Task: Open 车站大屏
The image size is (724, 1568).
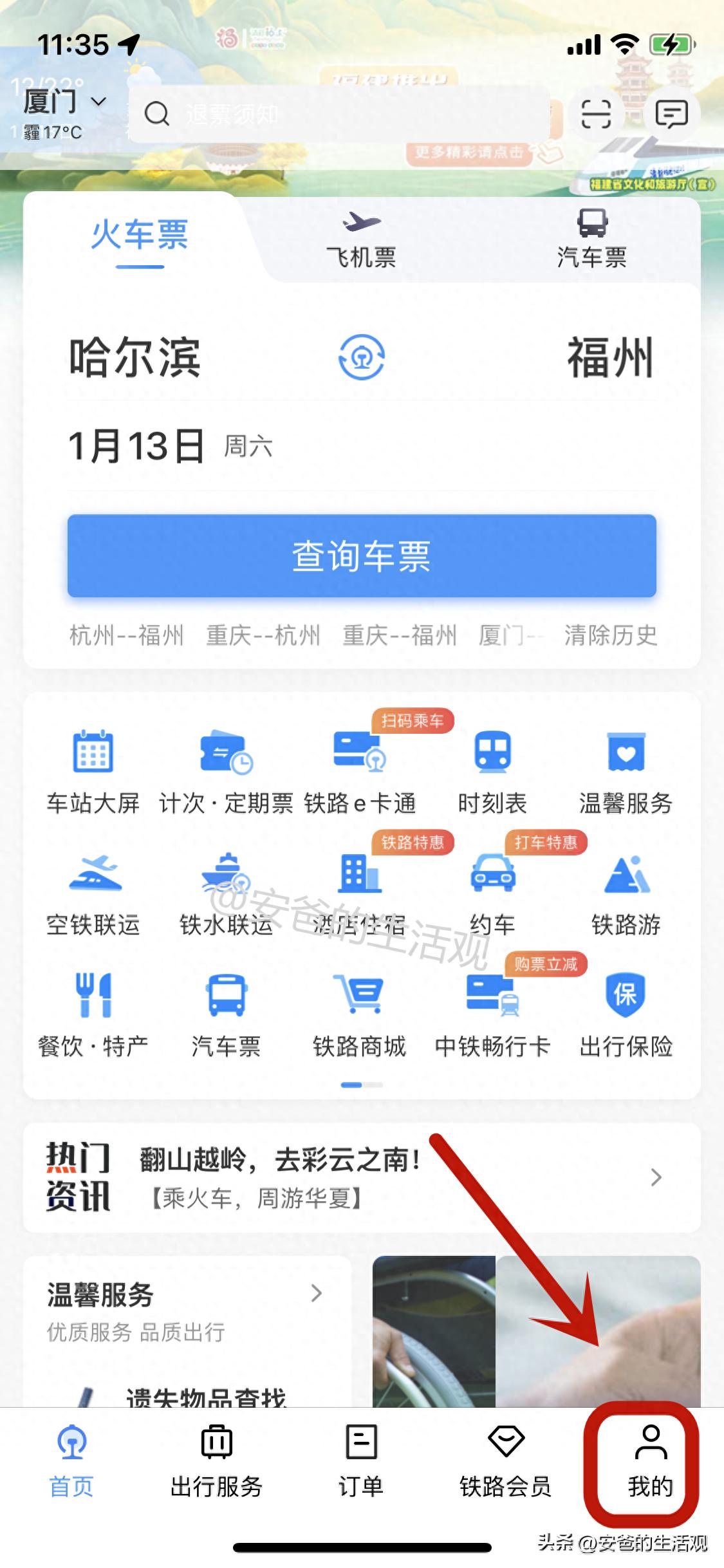Action: (93, 770)
